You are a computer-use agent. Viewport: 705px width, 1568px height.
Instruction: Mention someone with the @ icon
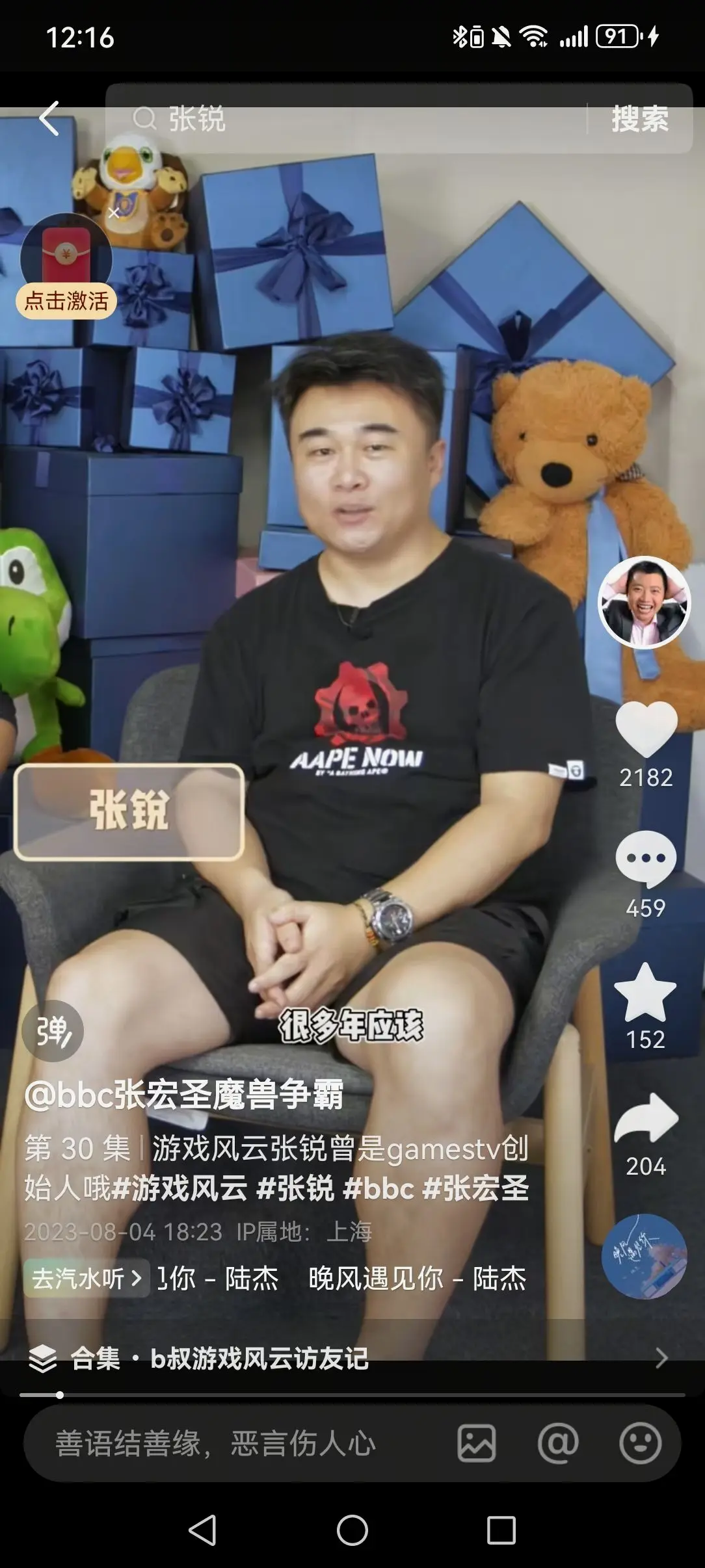[558, 1444]
